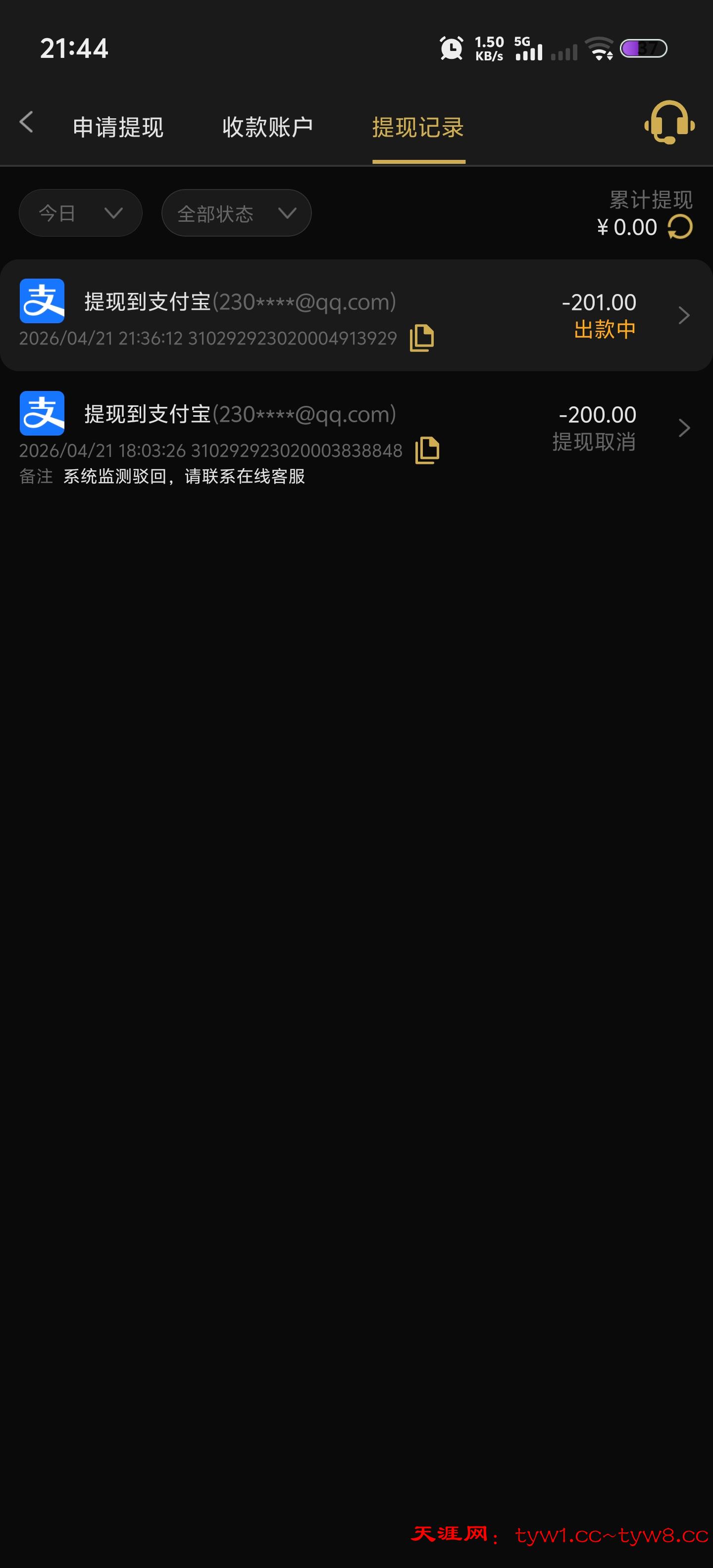Refresh the 累计提现 total amount
Image resolution: width=713 pixels, height=1568 pixels.
pyautogui.click(x=680, y=227)
